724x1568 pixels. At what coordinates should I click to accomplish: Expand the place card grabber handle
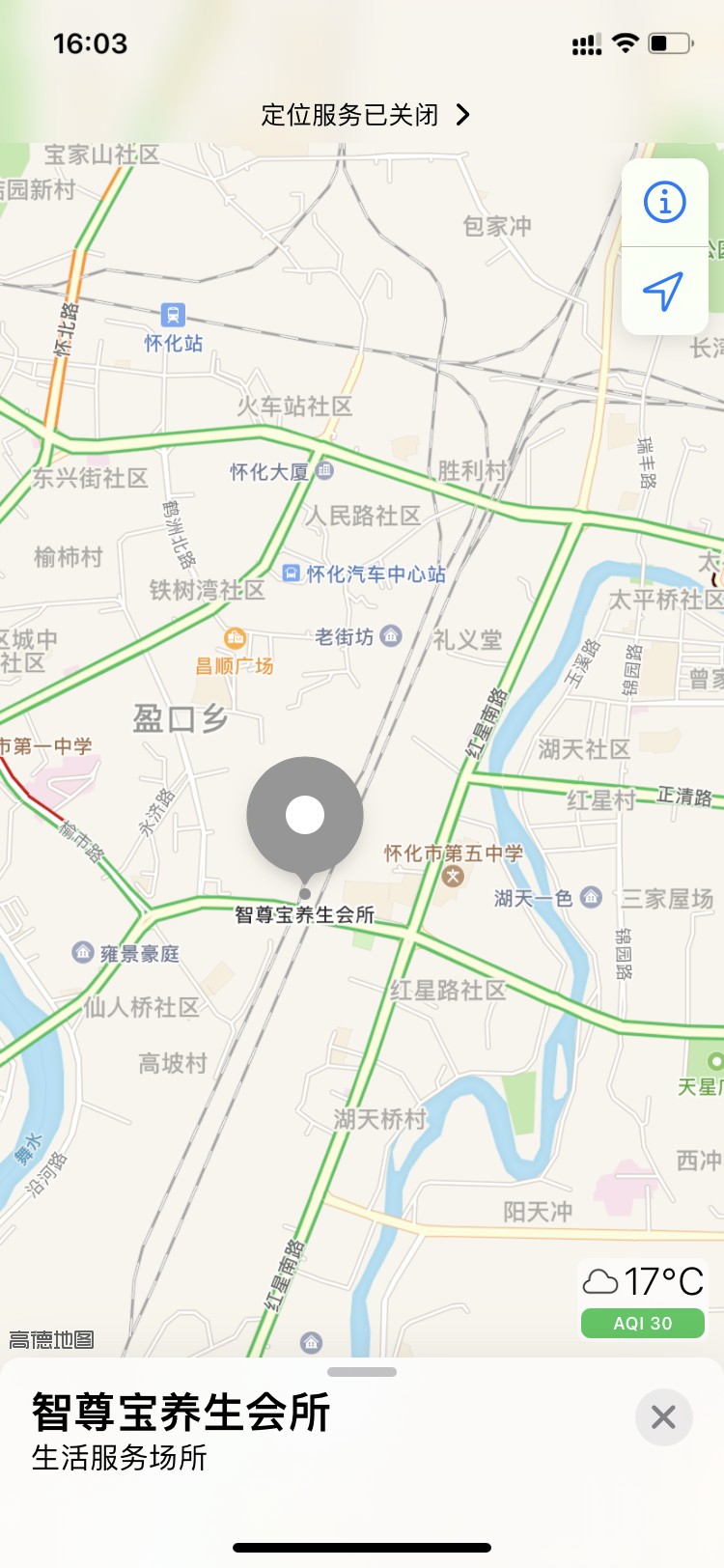(x=362, y=1371)
